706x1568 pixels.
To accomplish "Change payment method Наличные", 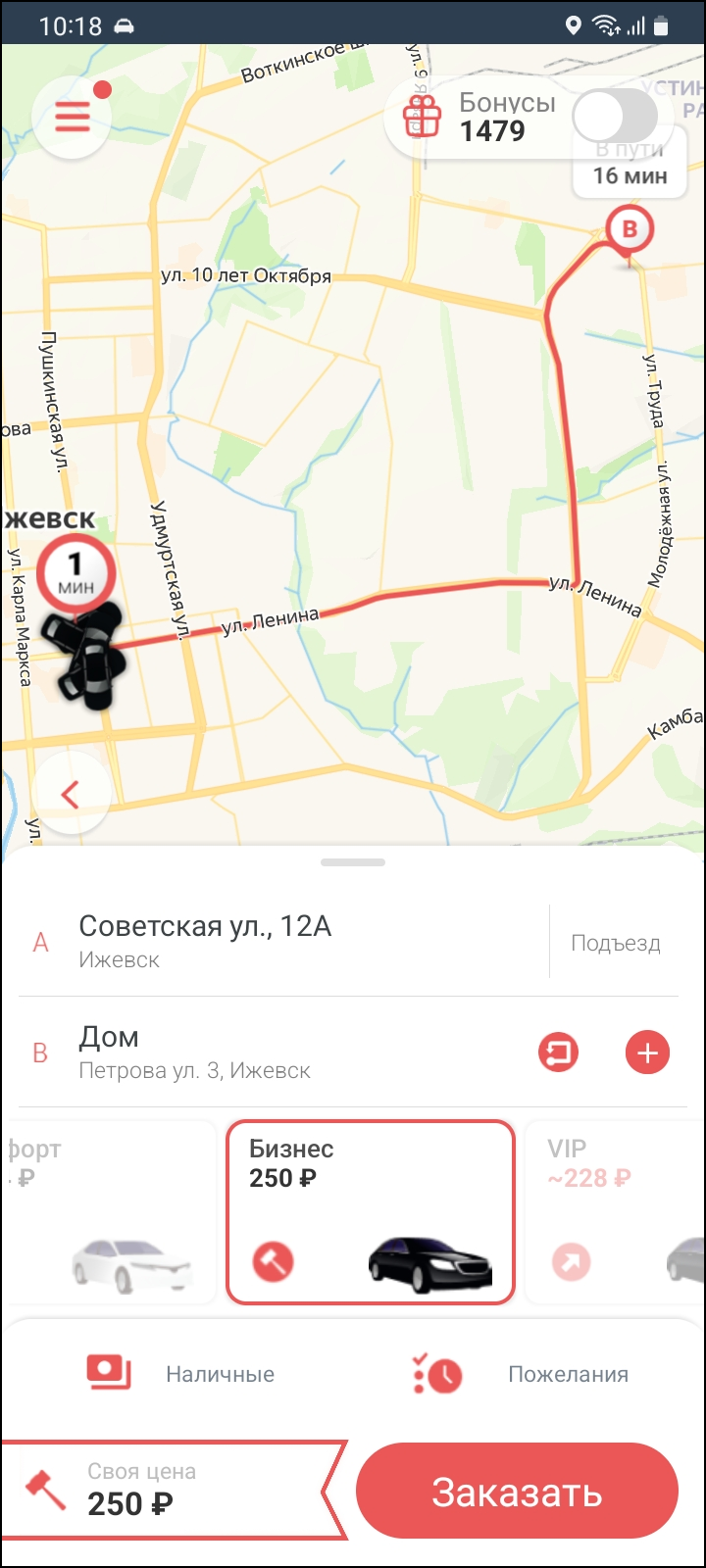I will 181,1374.
